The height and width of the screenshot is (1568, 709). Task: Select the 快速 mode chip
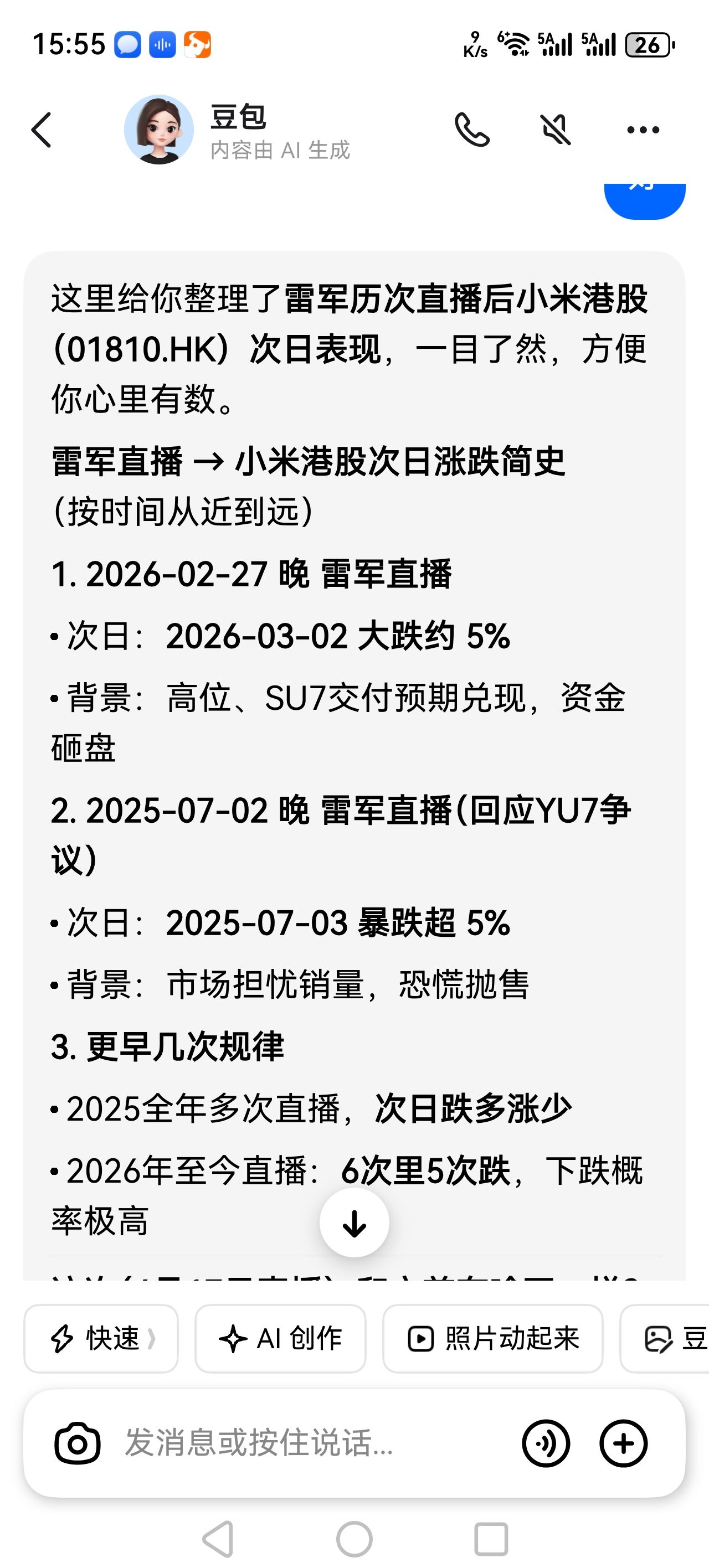[101, 1339]
